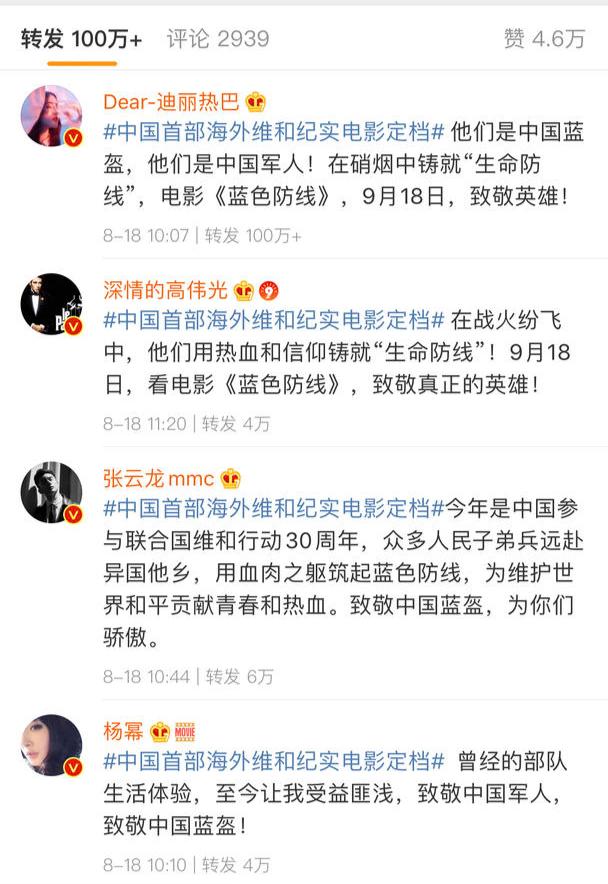The width and height of the screenshot is (608, 884).
Task: Open hashtag in 深情的高伟光's repost
Action: pos(274,321)
